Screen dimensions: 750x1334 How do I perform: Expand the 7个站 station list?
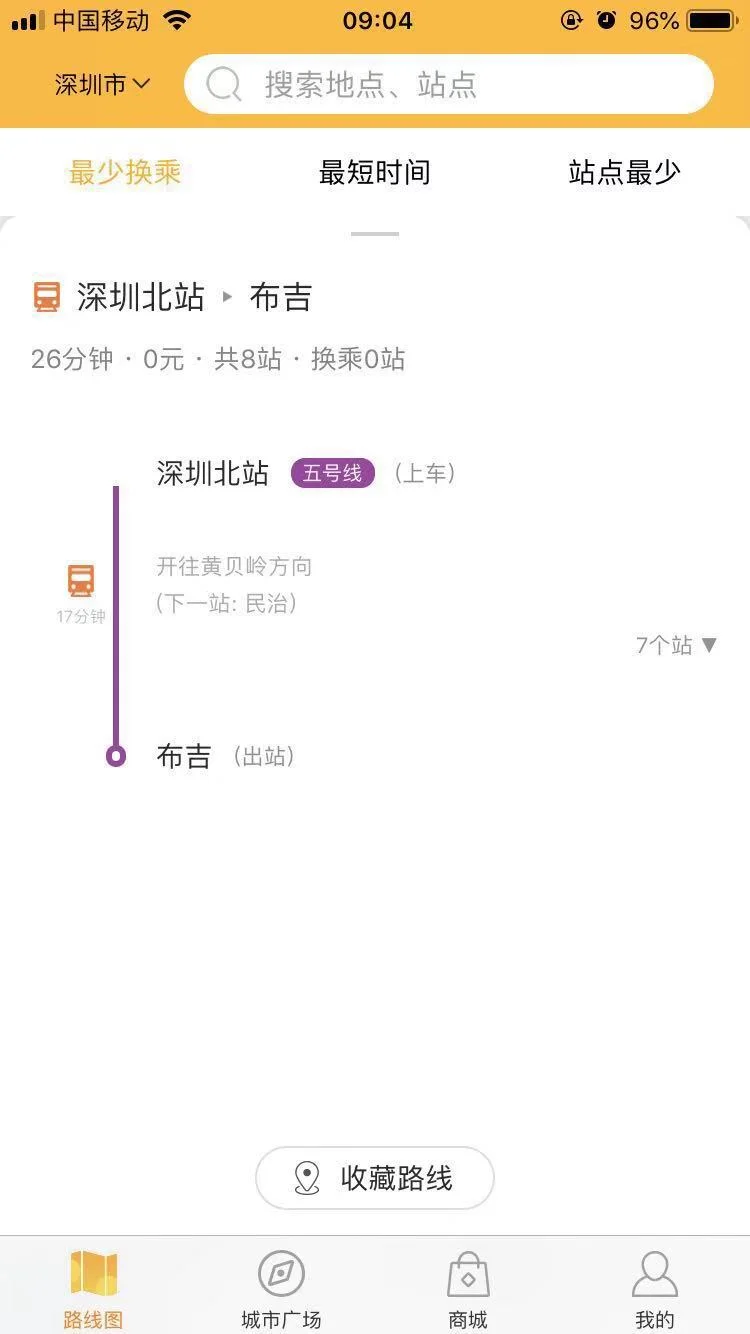676,645
